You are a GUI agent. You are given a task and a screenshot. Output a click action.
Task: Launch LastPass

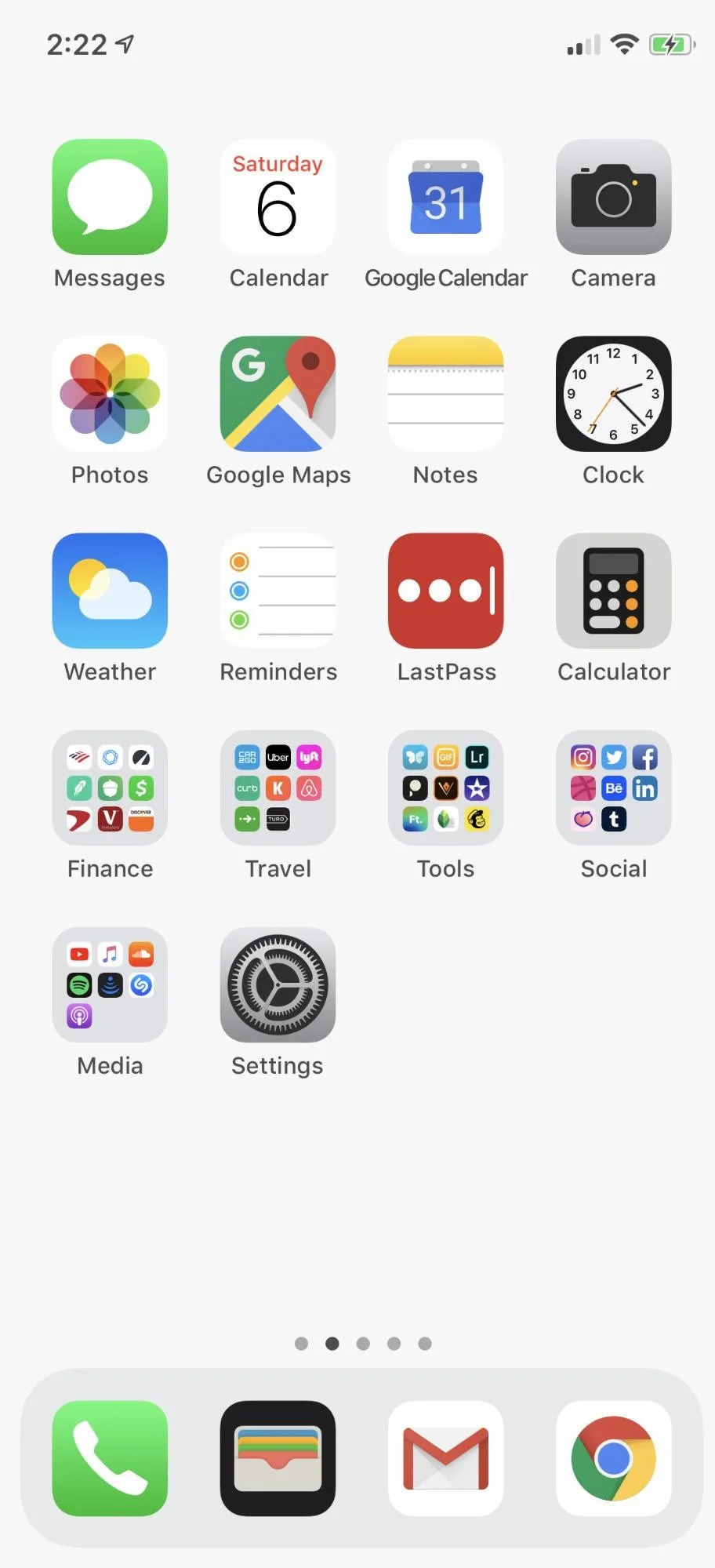445,591
